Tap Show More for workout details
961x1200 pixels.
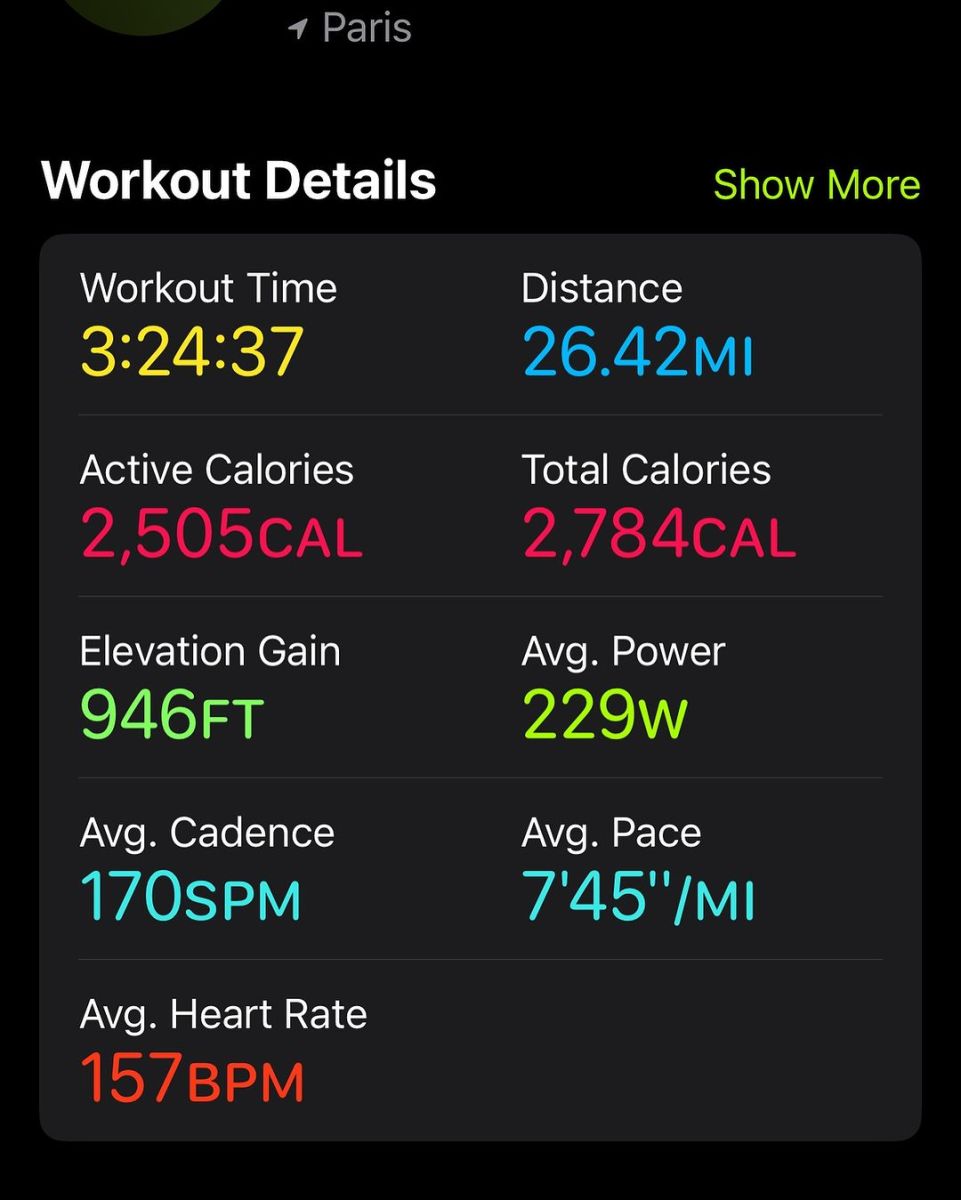(816, 185)
